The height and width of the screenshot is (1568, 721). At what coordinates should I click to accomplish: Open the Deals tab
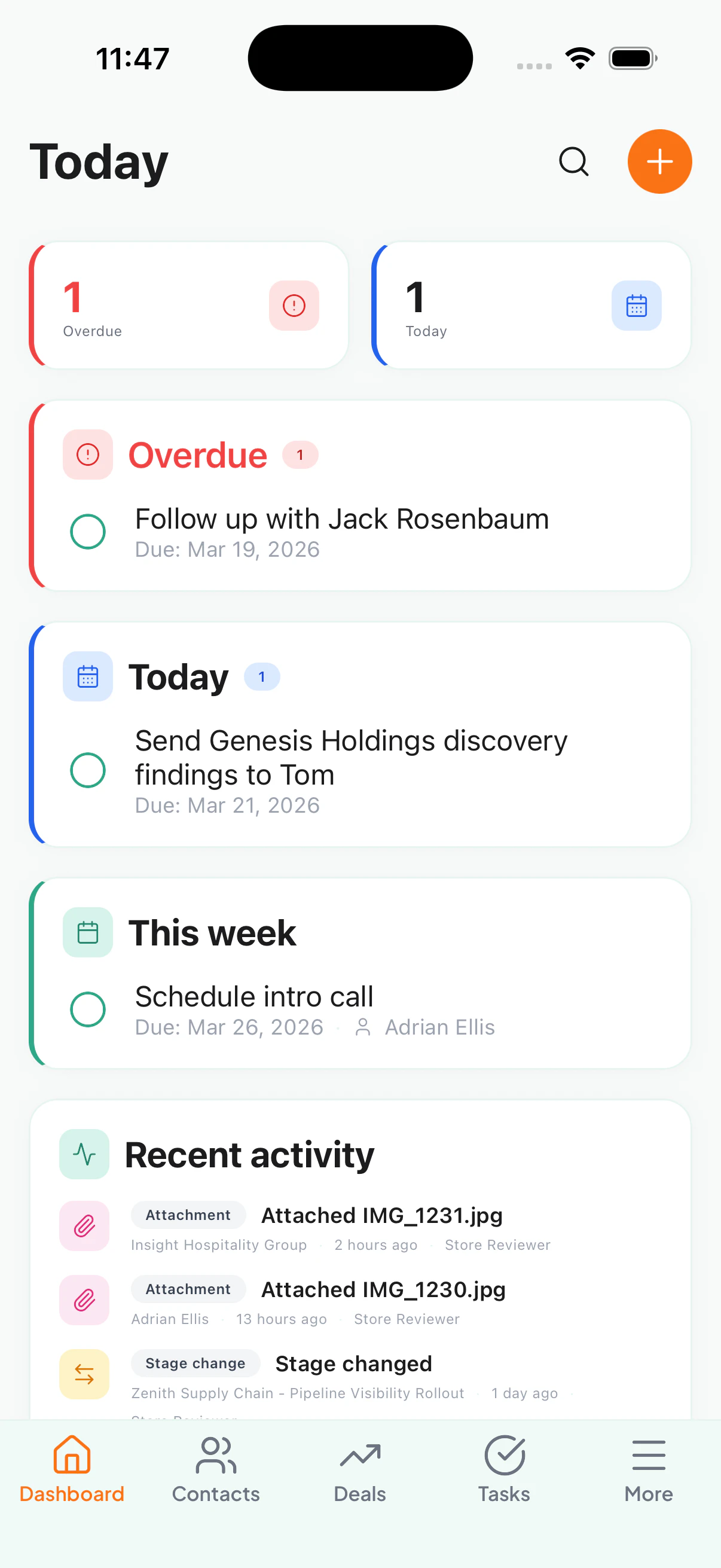359,1473
